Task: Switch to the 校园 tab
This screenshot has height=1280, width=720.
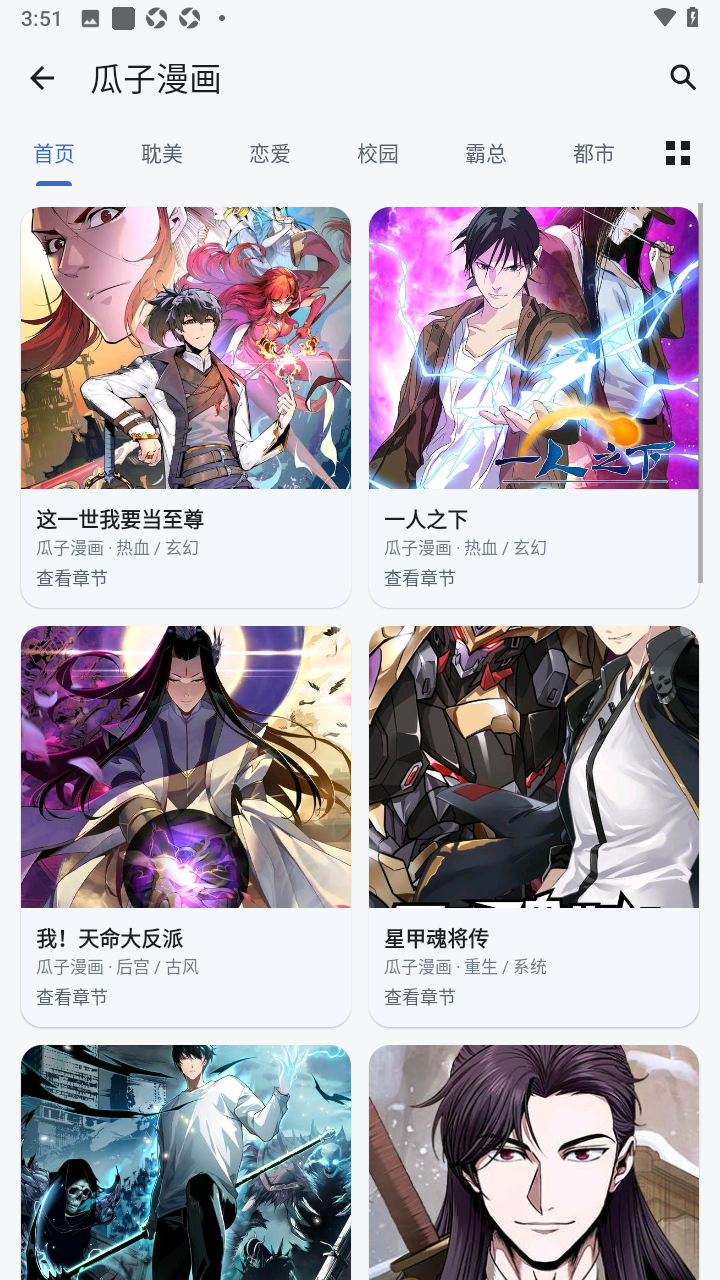Action: tap(378, 154)
